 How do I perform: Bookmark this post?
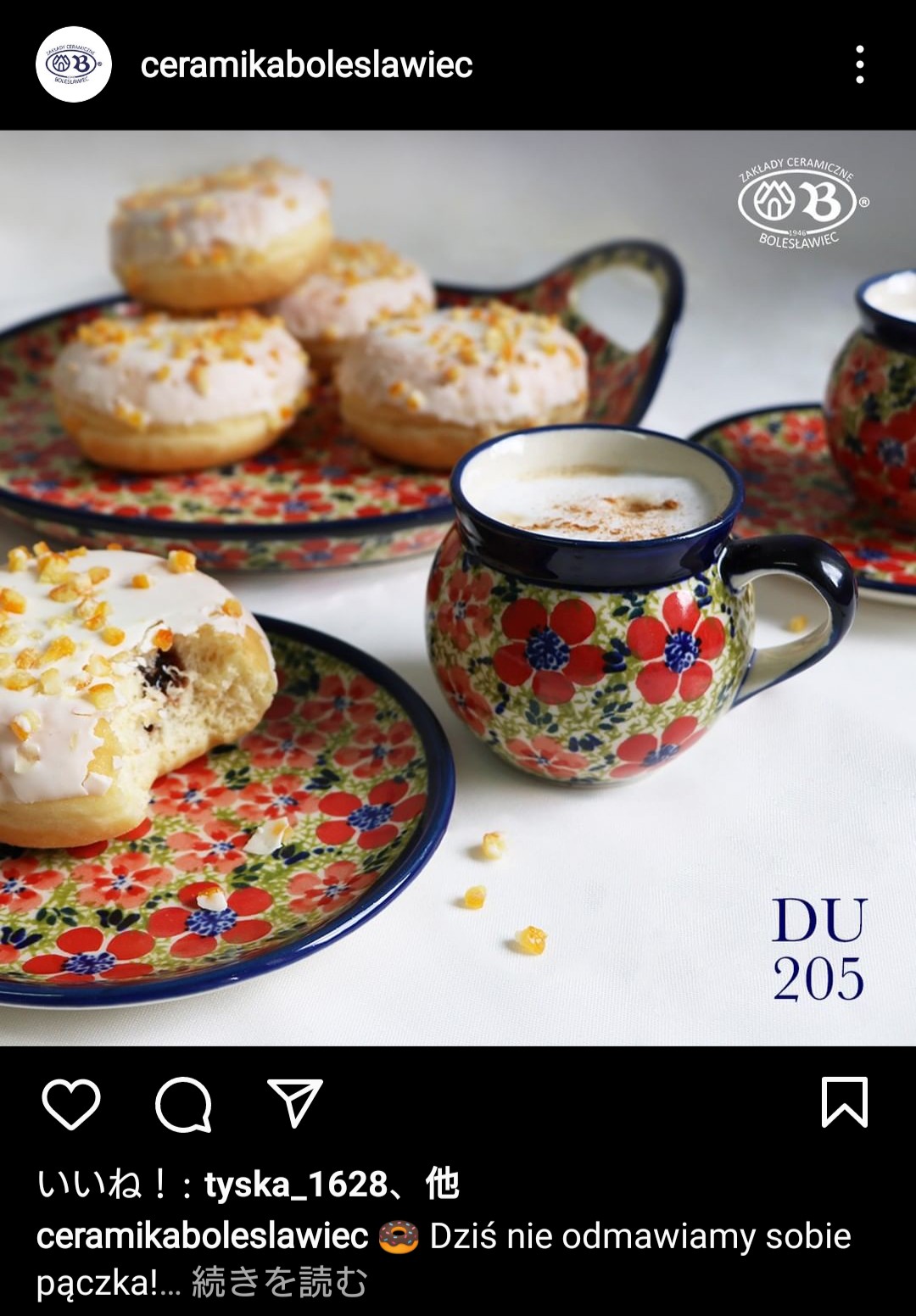point(844,1102)
